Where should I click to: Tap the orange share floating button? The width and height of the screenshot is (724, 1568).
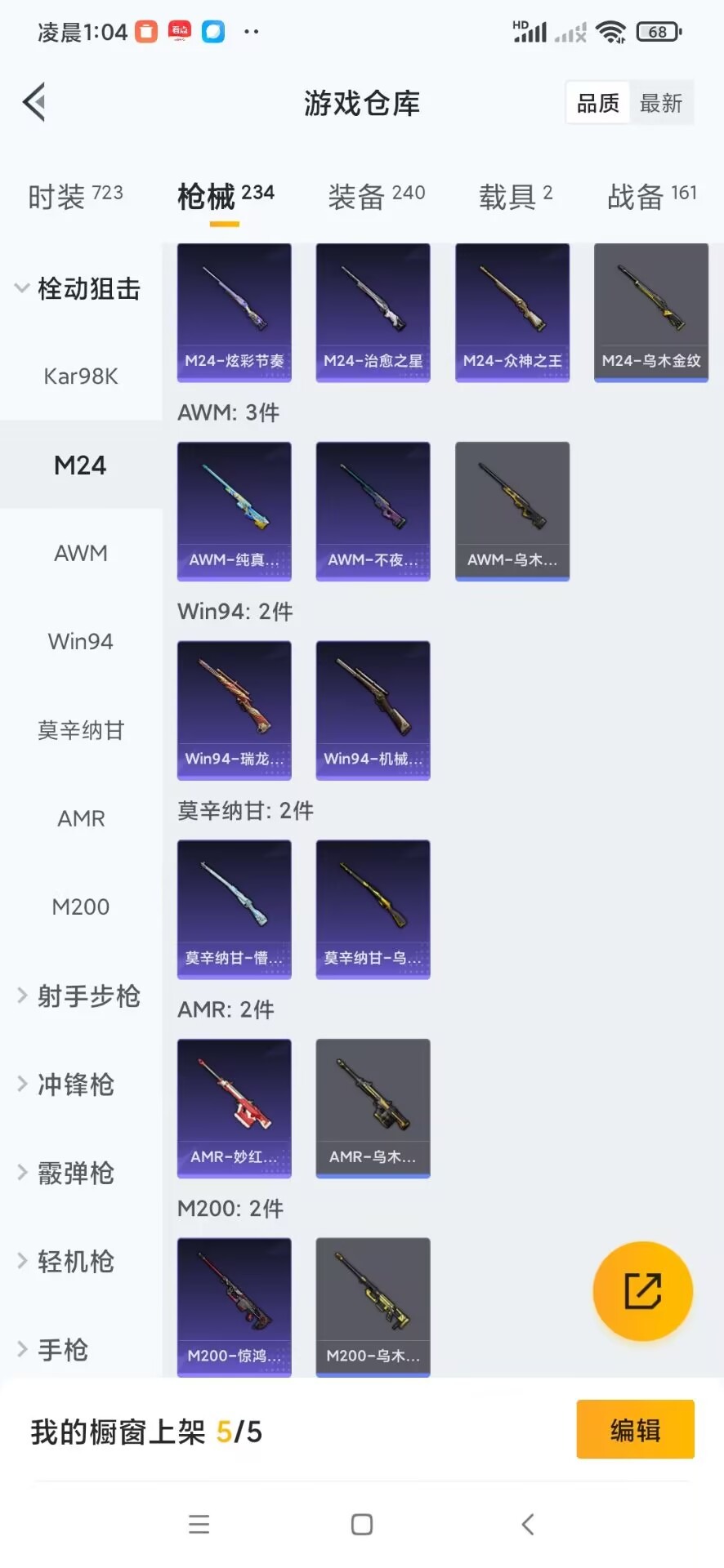tap(642, 1291)
